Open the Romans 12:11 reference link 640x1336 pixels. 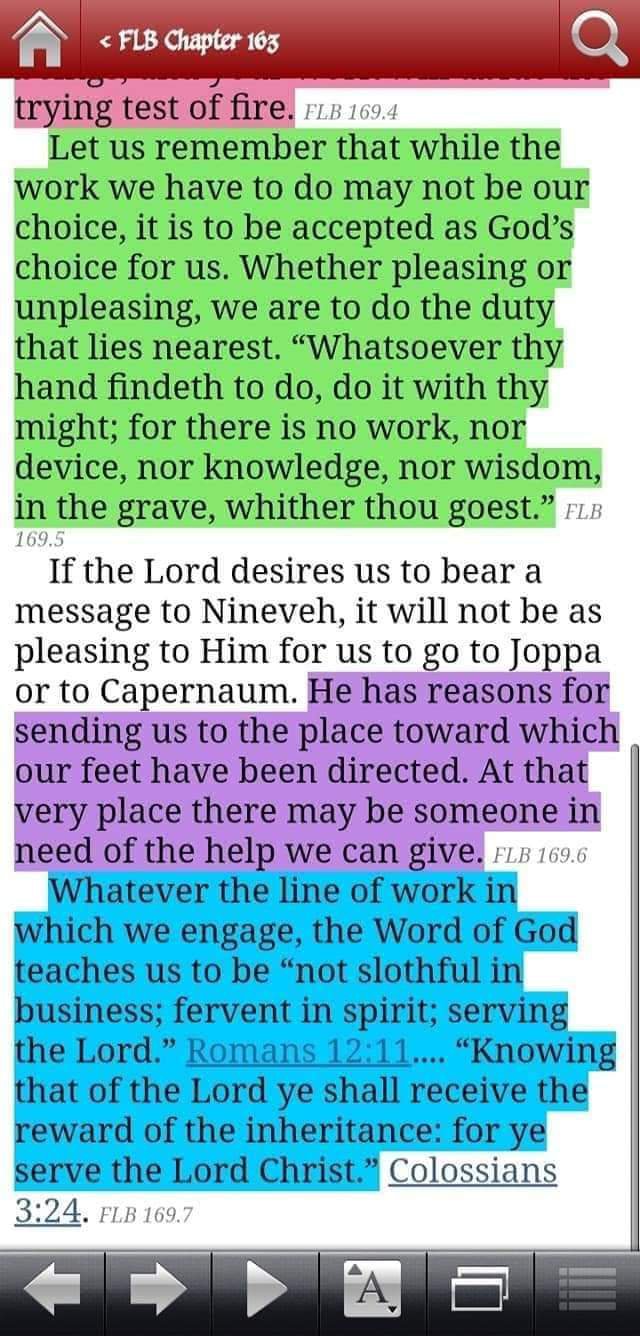[299, 1051]
